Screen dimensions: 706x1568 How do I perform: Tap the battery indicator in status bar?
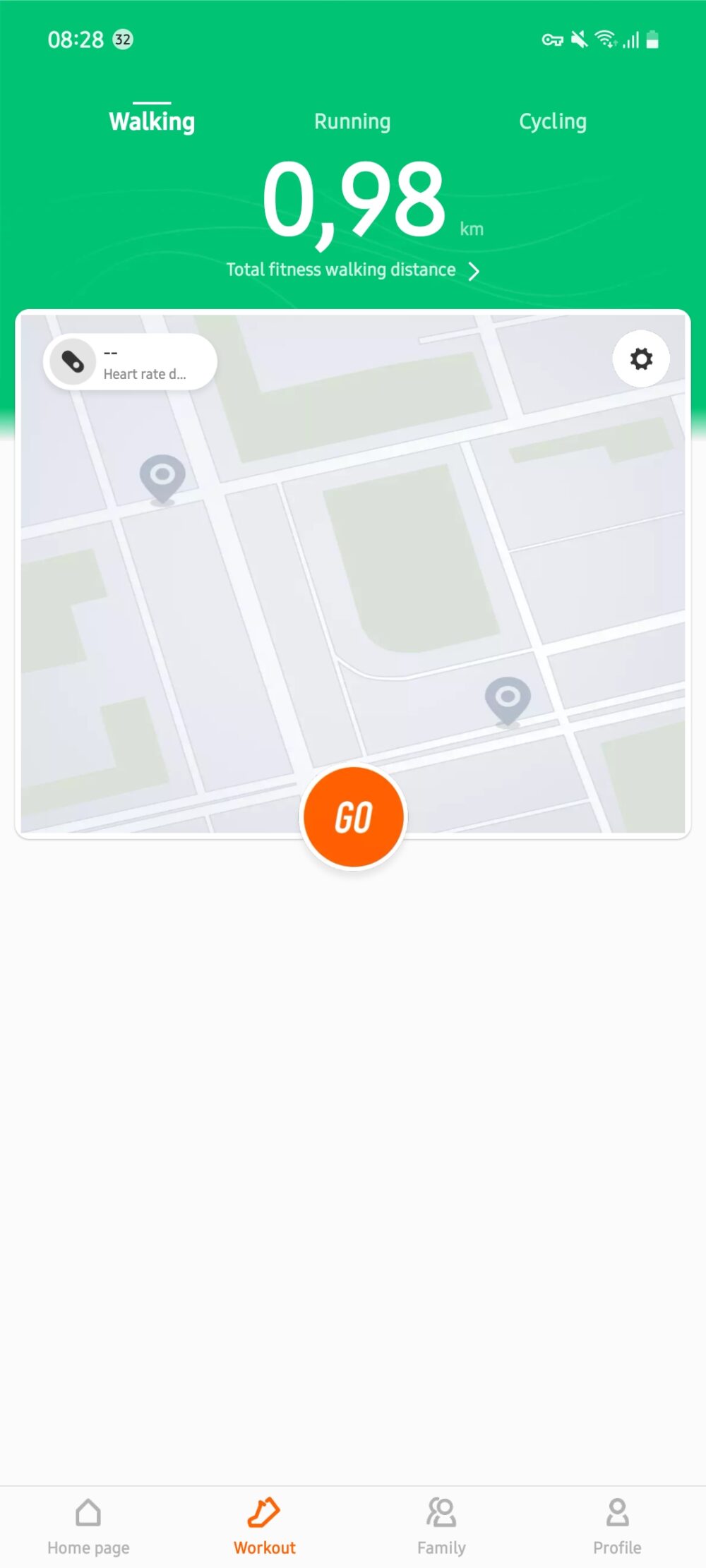tap(650, 40)
